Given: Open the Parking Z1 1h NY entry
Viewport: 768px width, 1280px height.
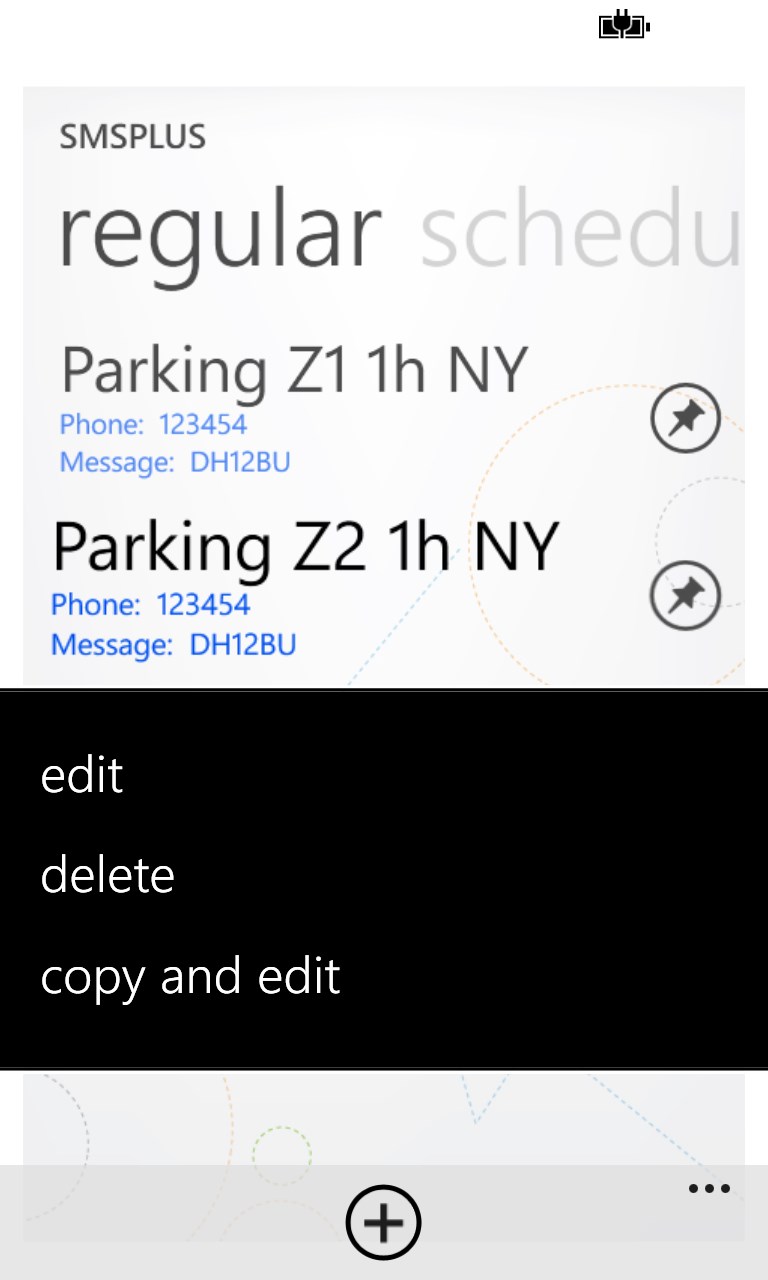Looking at the screenshot, I should tap(293, 370).
